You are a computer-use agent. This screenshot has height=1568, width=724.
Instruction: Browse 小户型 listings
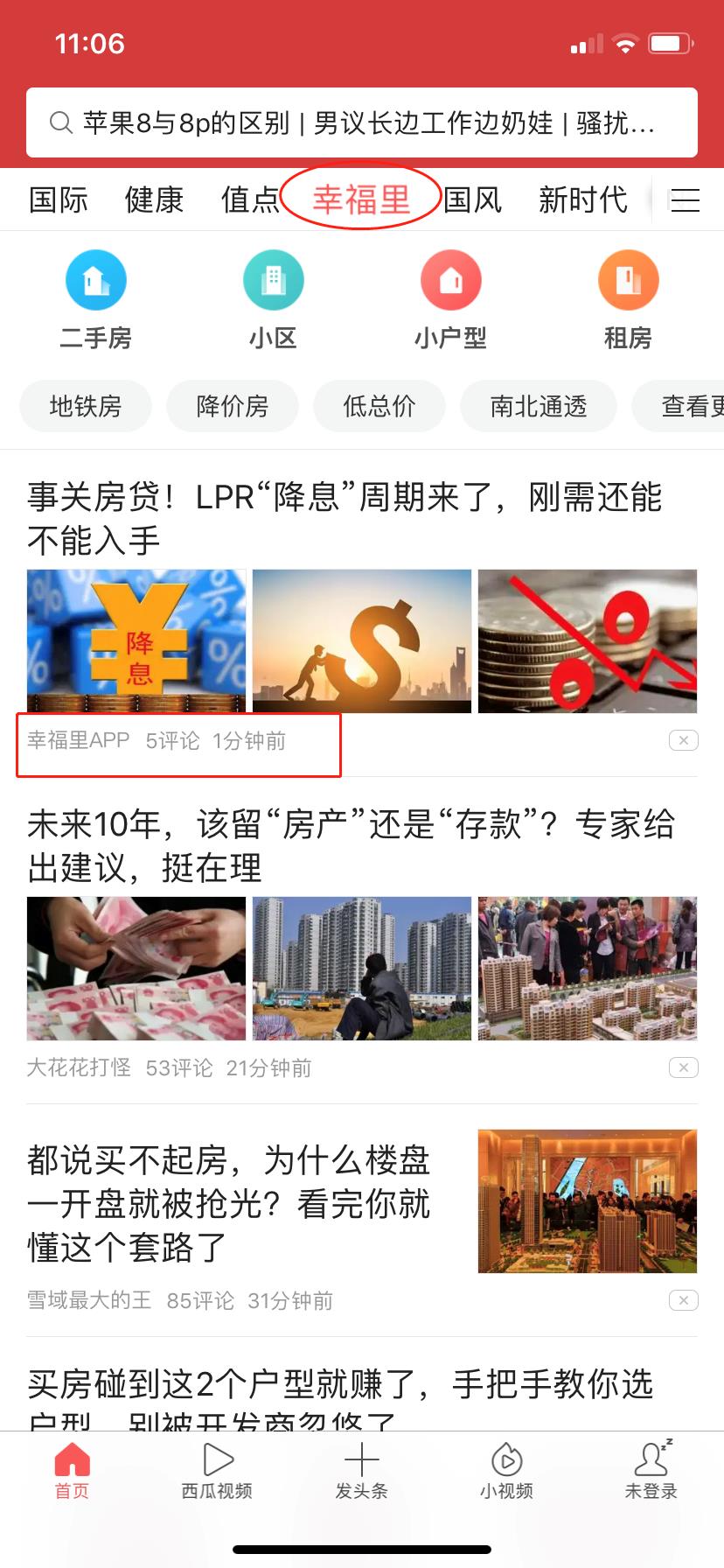point(450,299)
